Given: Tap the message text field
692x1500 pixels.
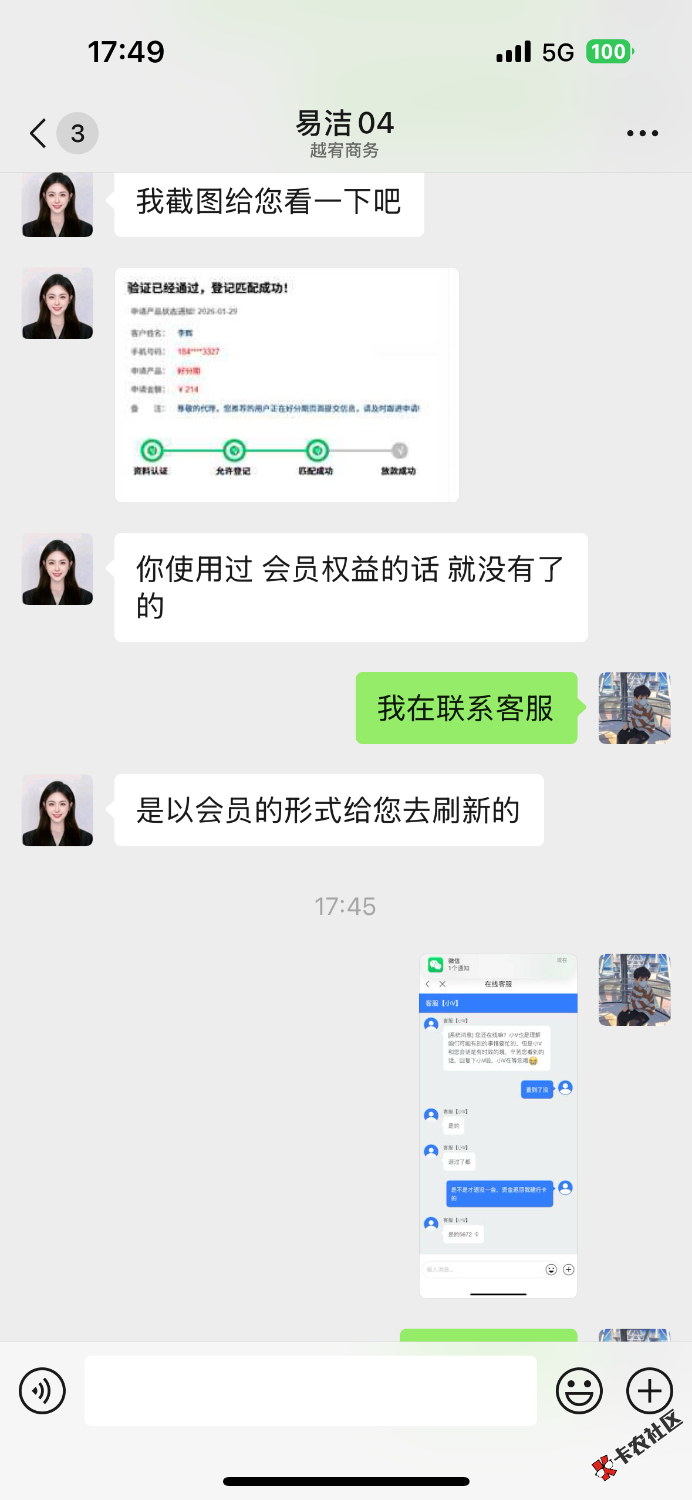Looking at the screenshot, I should 310,1390.
